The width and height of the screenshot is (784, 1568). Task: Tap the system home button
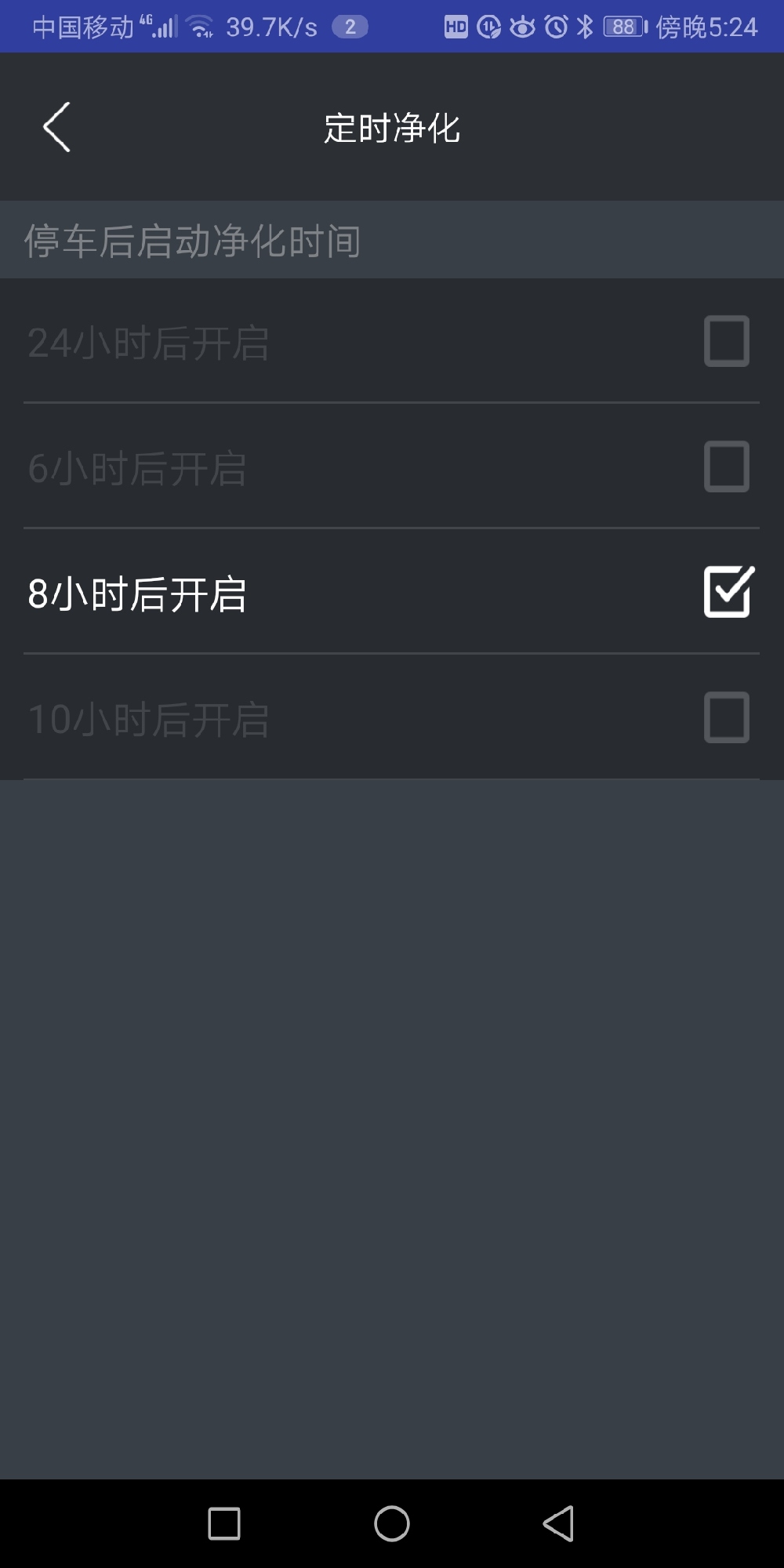pyautogui.click(x=392, y=1524)
